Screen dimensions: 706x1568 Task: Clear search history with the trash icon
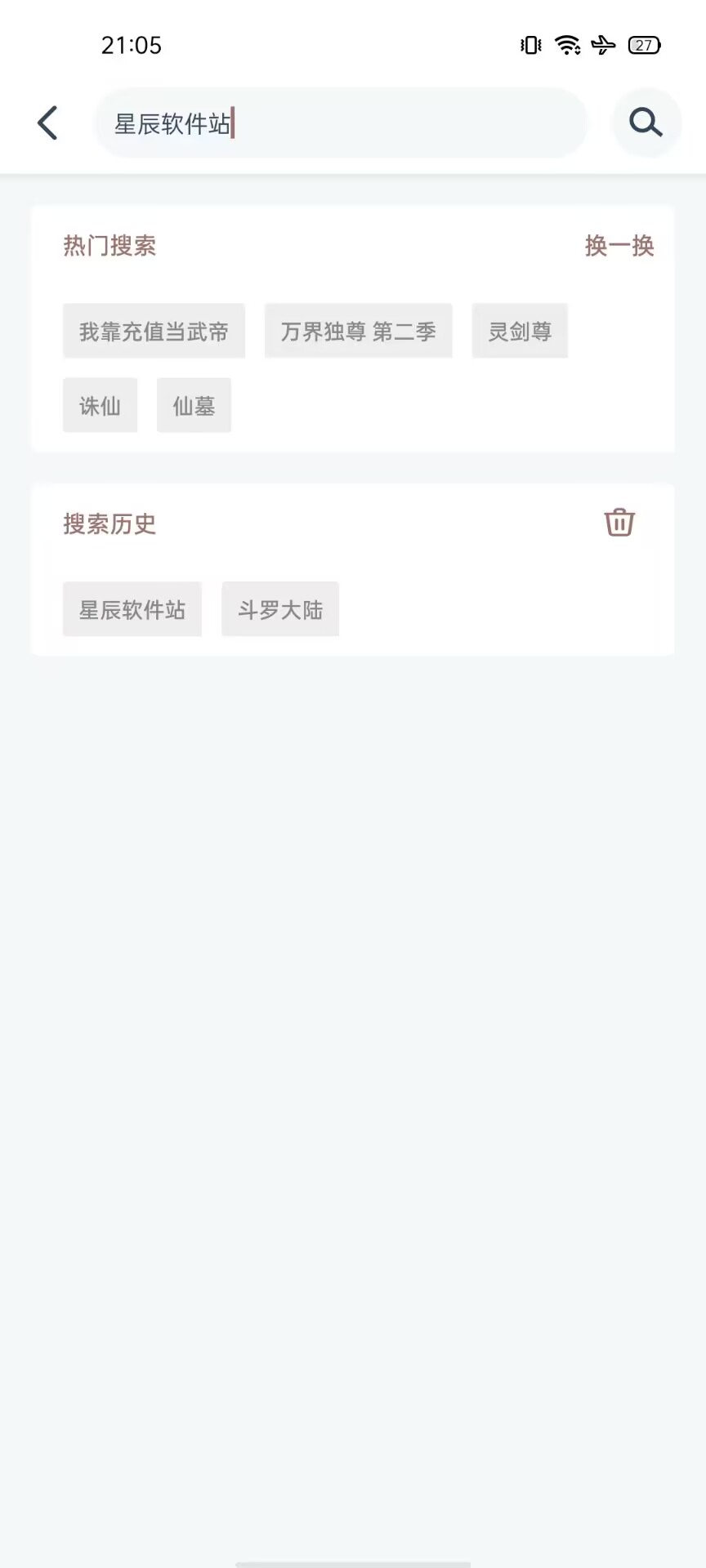click(619, 523)
